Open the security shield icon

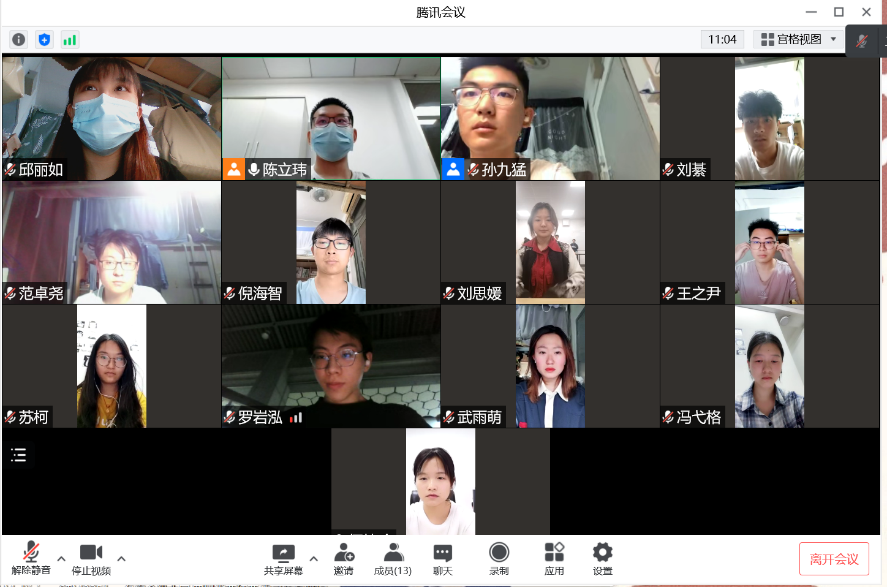tap(44, 39)
